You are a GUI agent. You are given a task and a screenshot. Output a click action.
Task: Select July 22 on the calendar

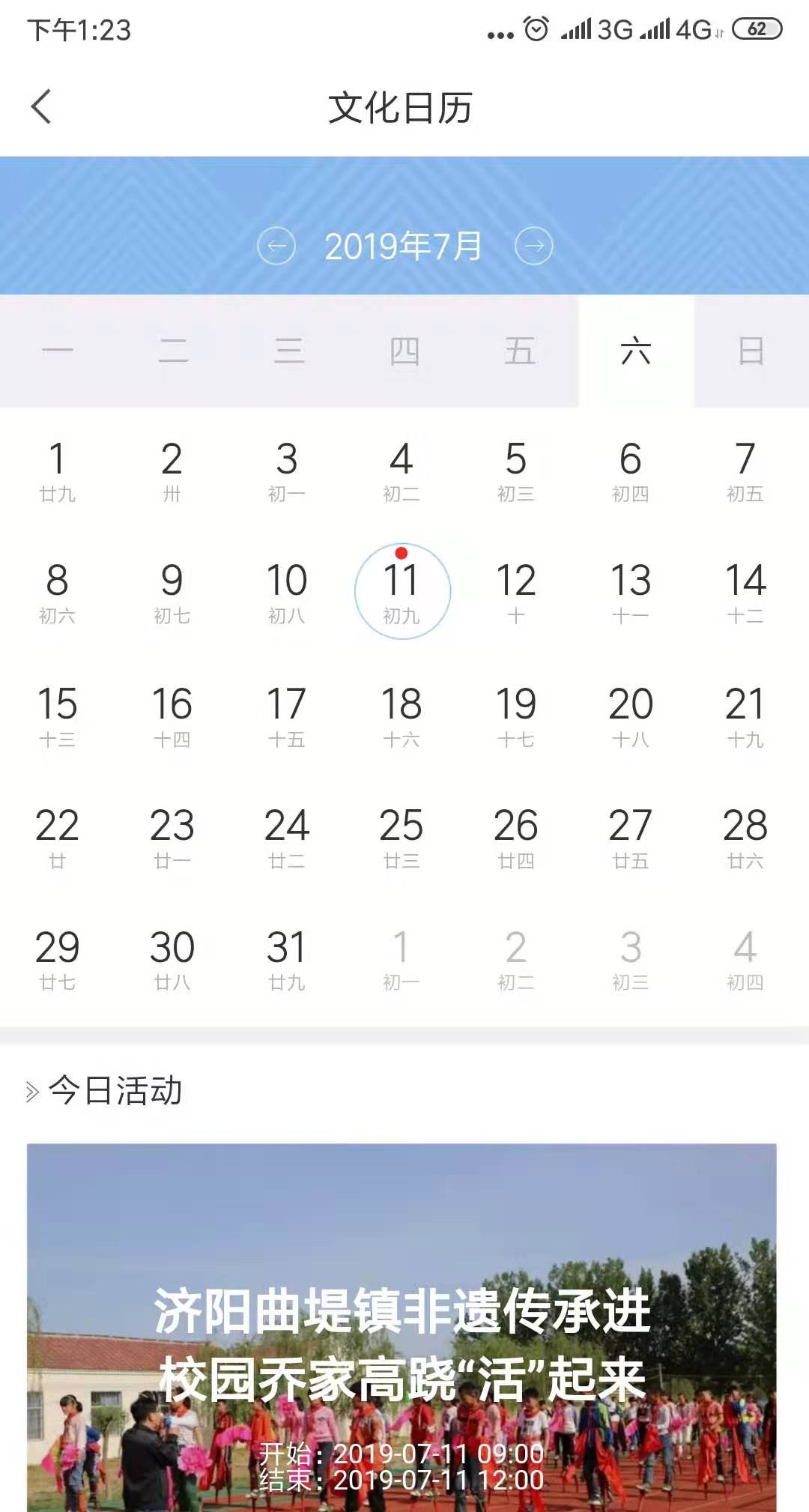point(57,837)
